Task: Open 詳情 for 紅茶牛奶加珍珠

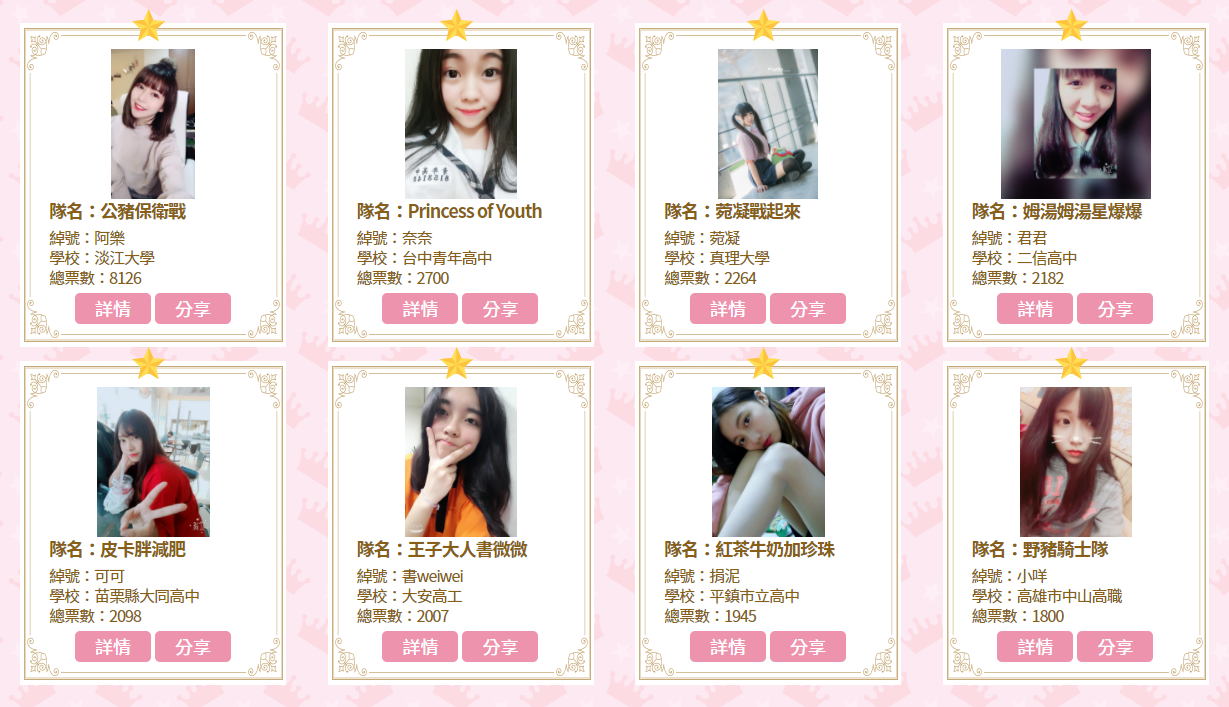Action: click(x=727, y=647)
